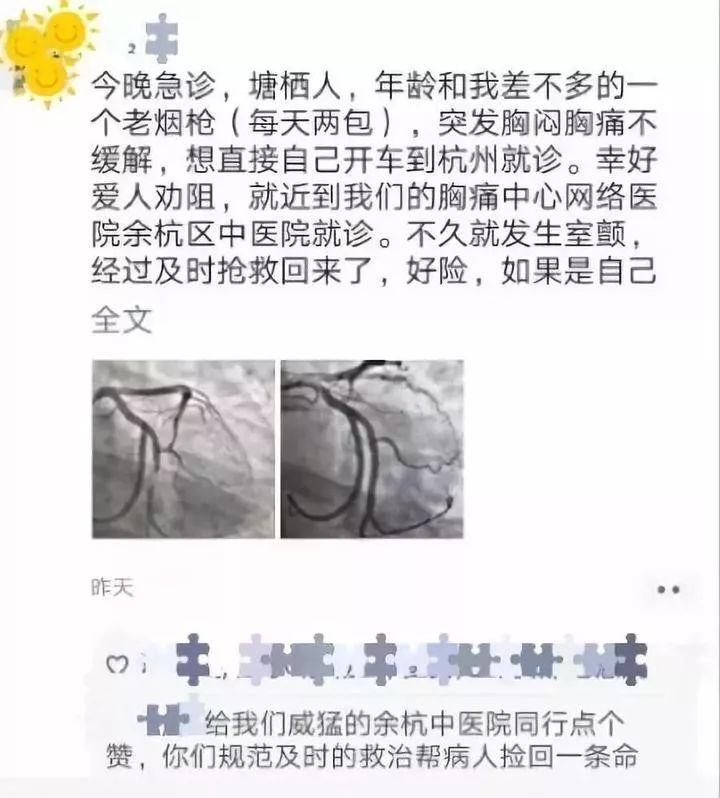Open the second angiography photo
The width and height of the screenshot is (720, 798).
372,449
